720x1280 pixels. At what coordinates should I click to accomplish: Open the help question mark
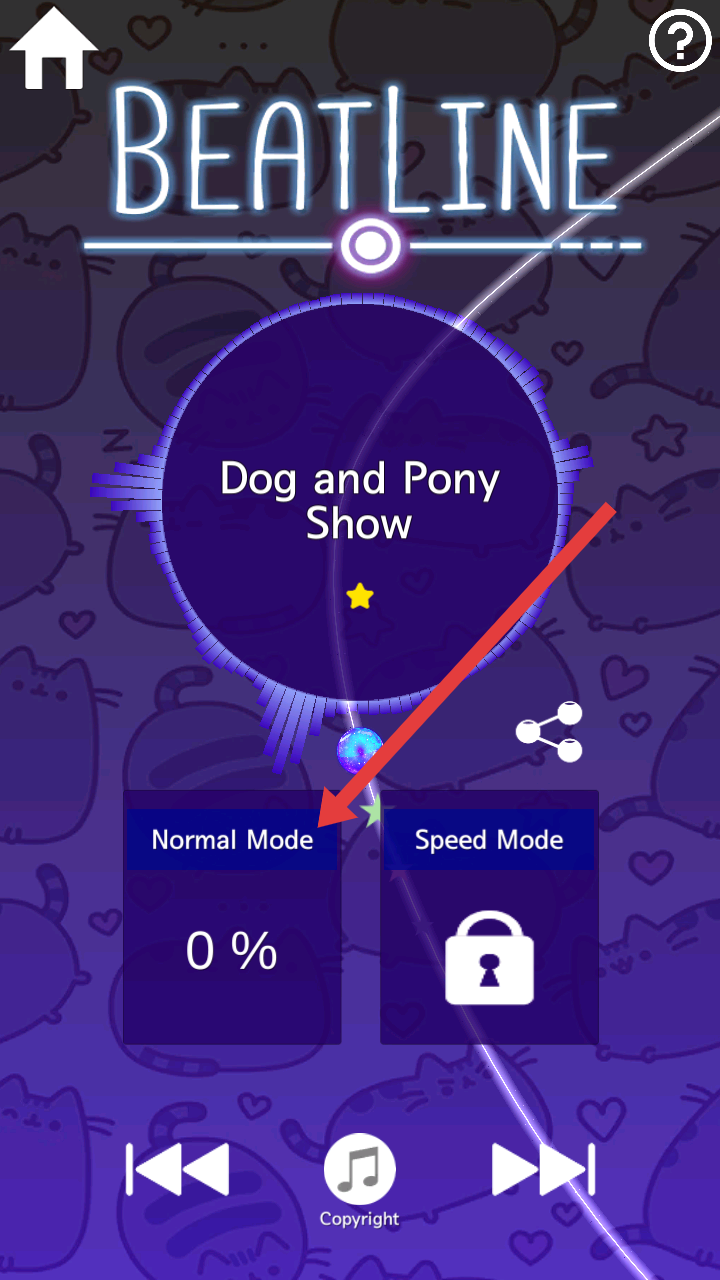click(680, 42)
